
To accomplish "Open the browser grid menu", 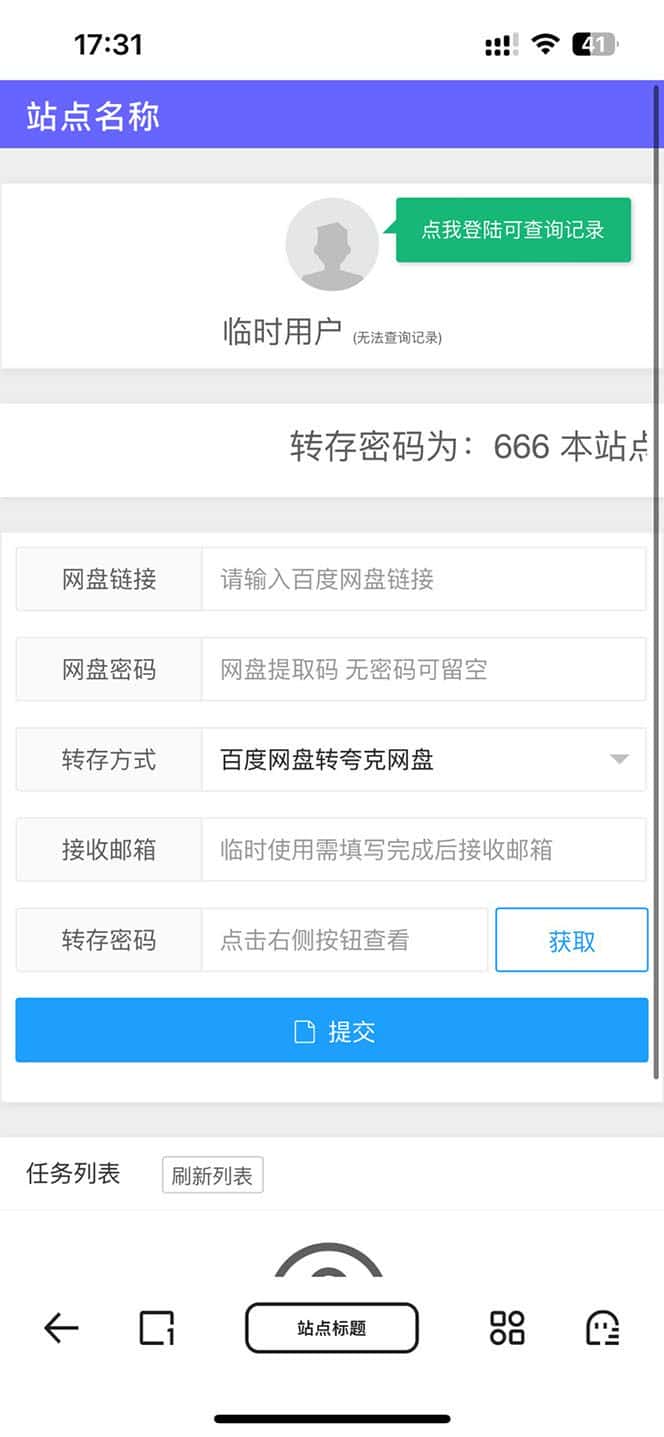I will [x=507, y=1328].
